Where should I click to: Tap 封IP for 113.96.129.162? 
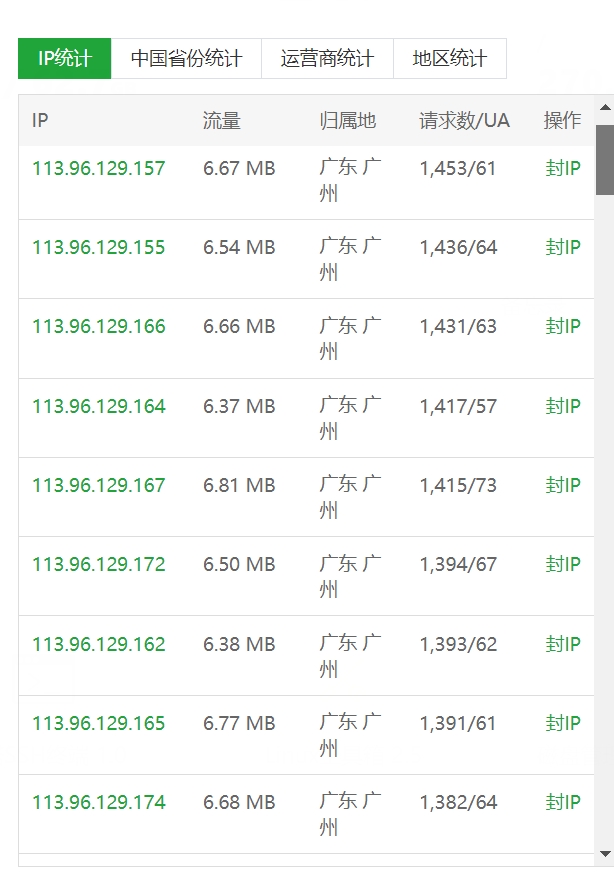point(563,644)
